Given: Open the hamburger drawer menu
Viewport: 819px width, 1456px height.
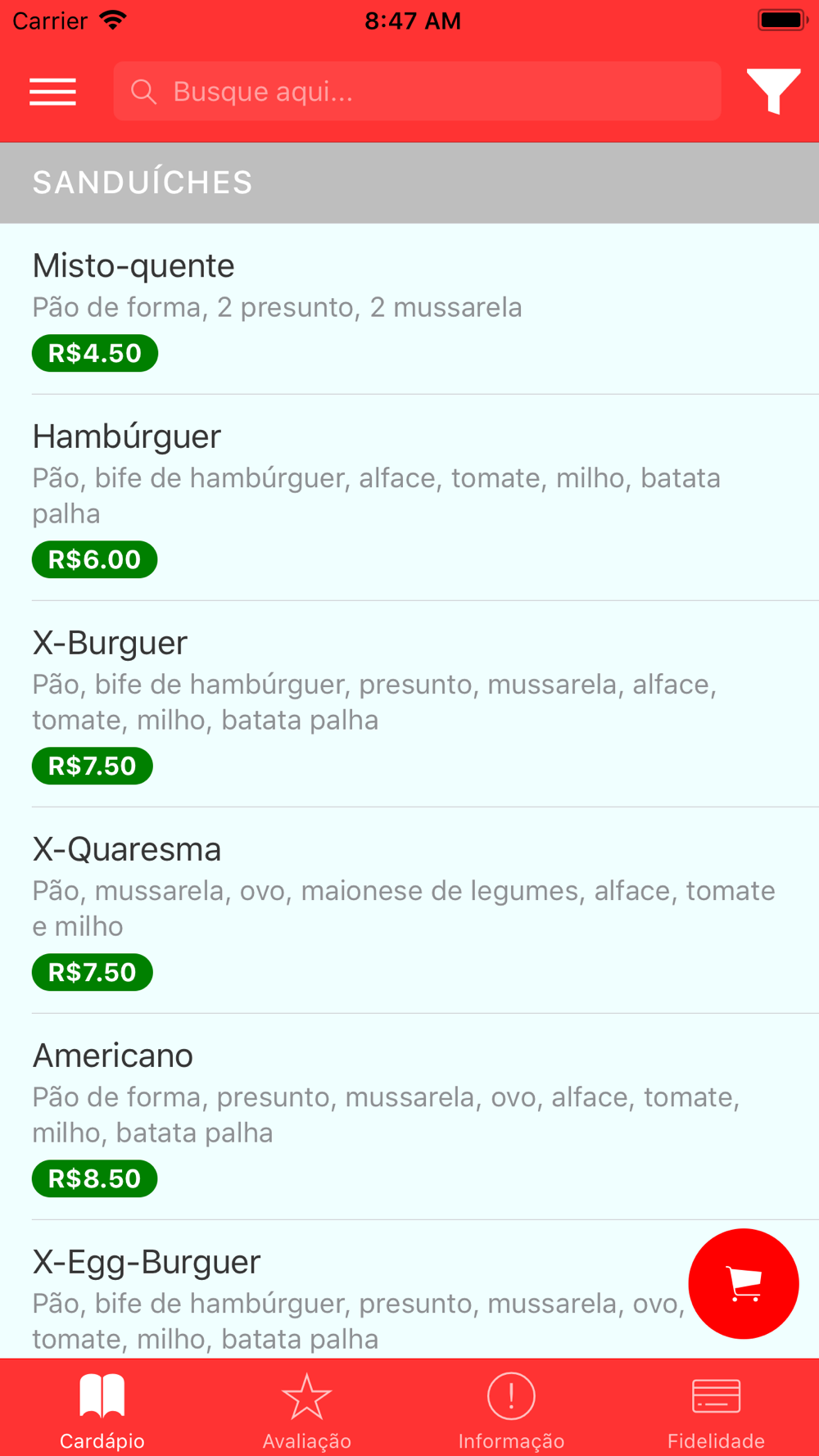Looking at the screenshot, I should pyautogui.click(x=52, y=92).
